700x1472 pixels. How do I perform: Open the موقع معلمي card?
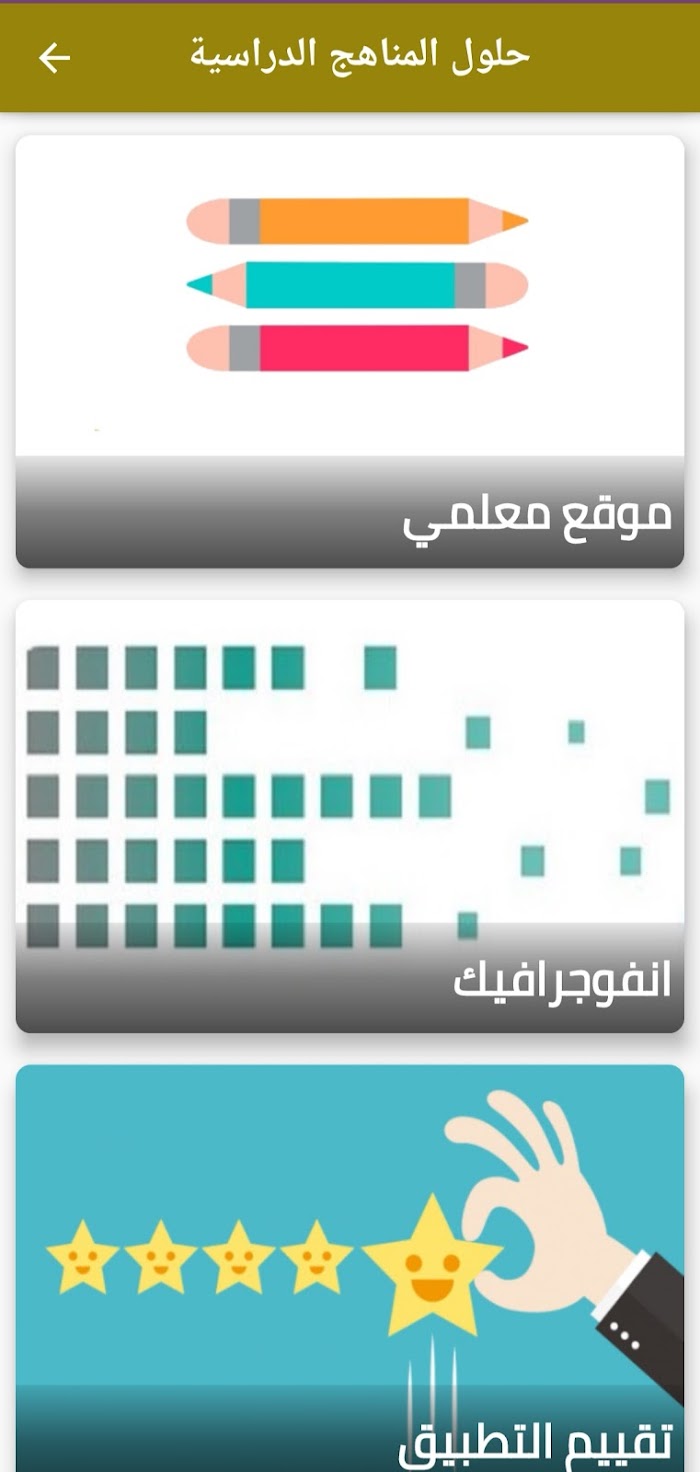(350, 351)
